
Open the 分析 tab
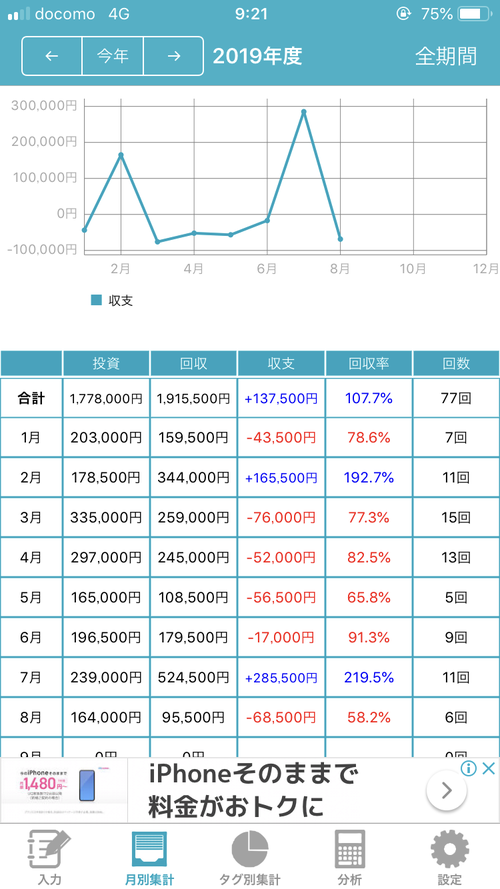(x=350, y=857)
